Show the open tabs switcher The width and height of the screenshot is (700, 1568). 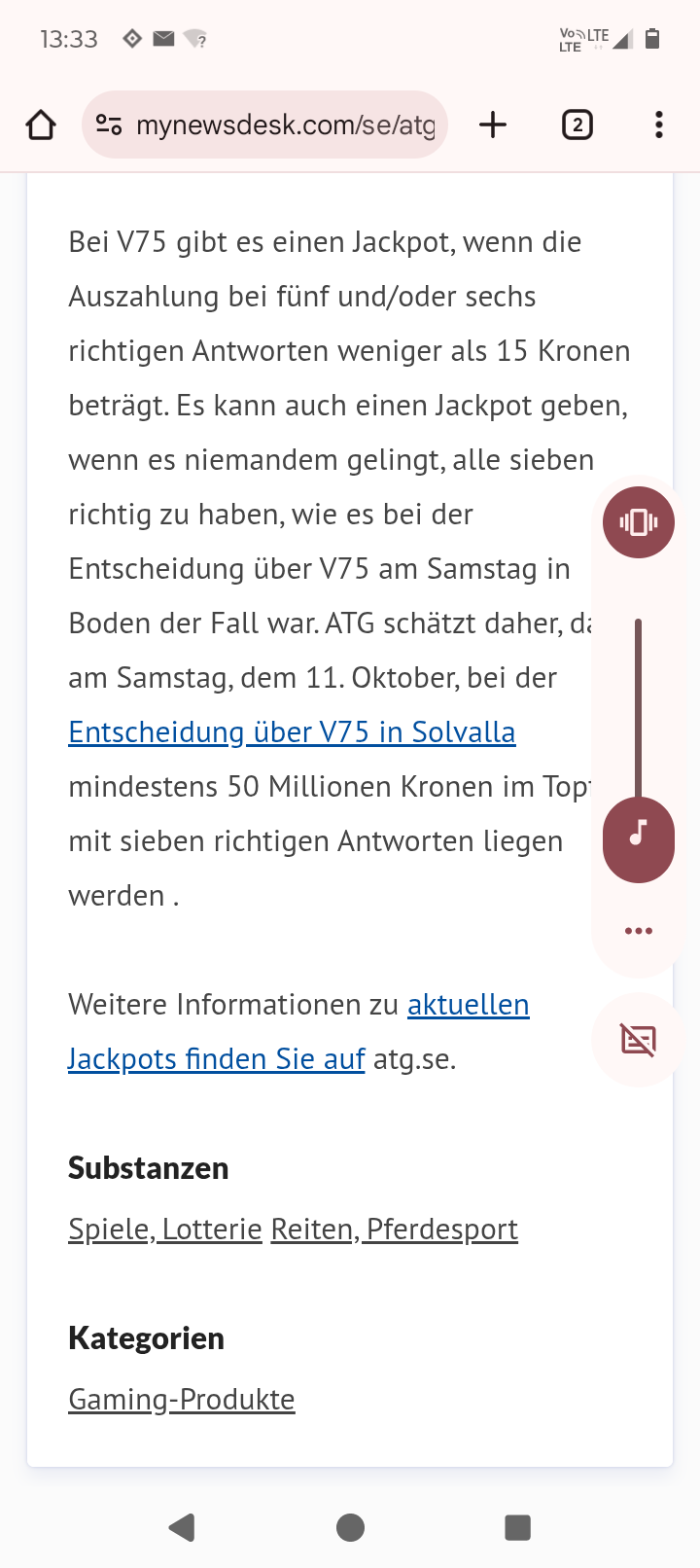[x=577, y=125]
